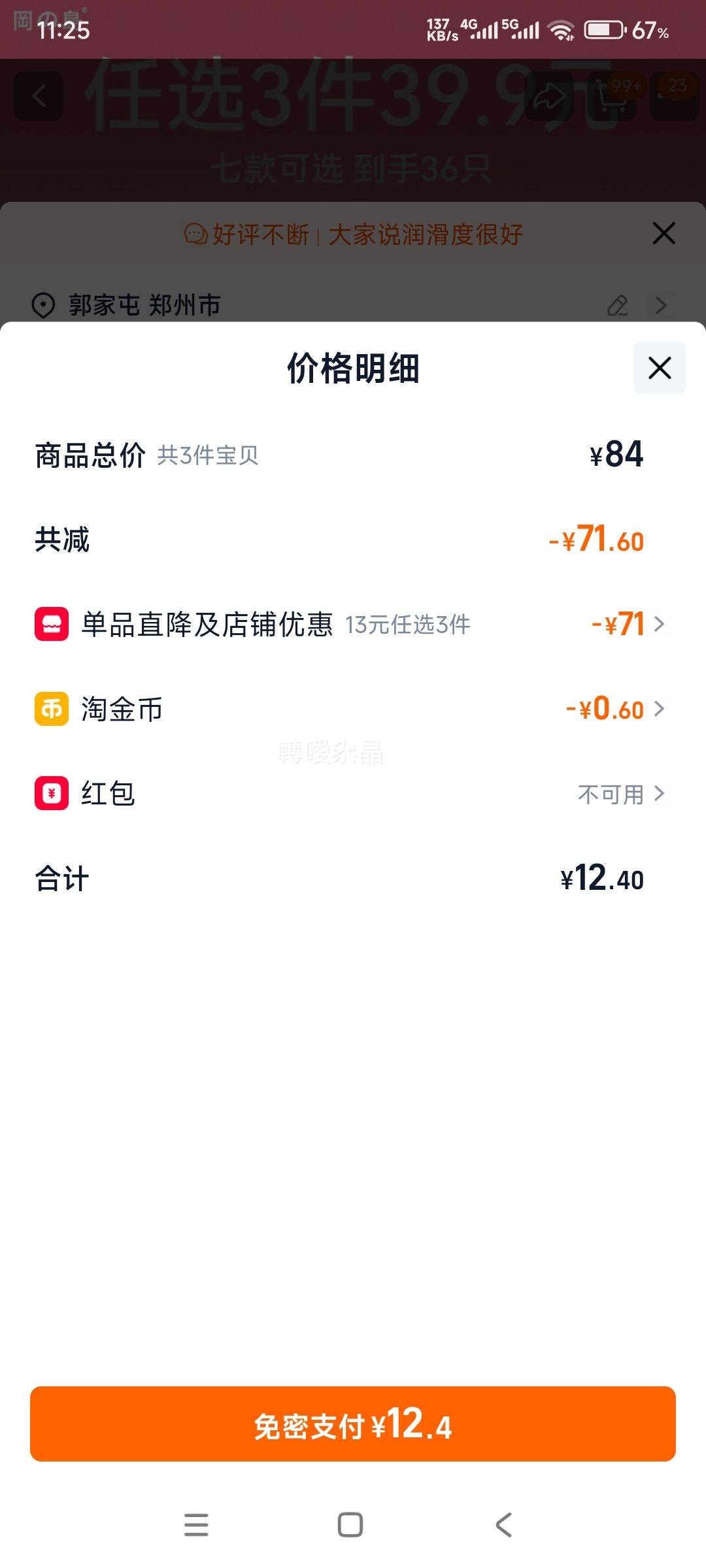Tap the back arrow at top left
Image resolution: width=706 pixels, height=1568 pixels.
(37, 95)
